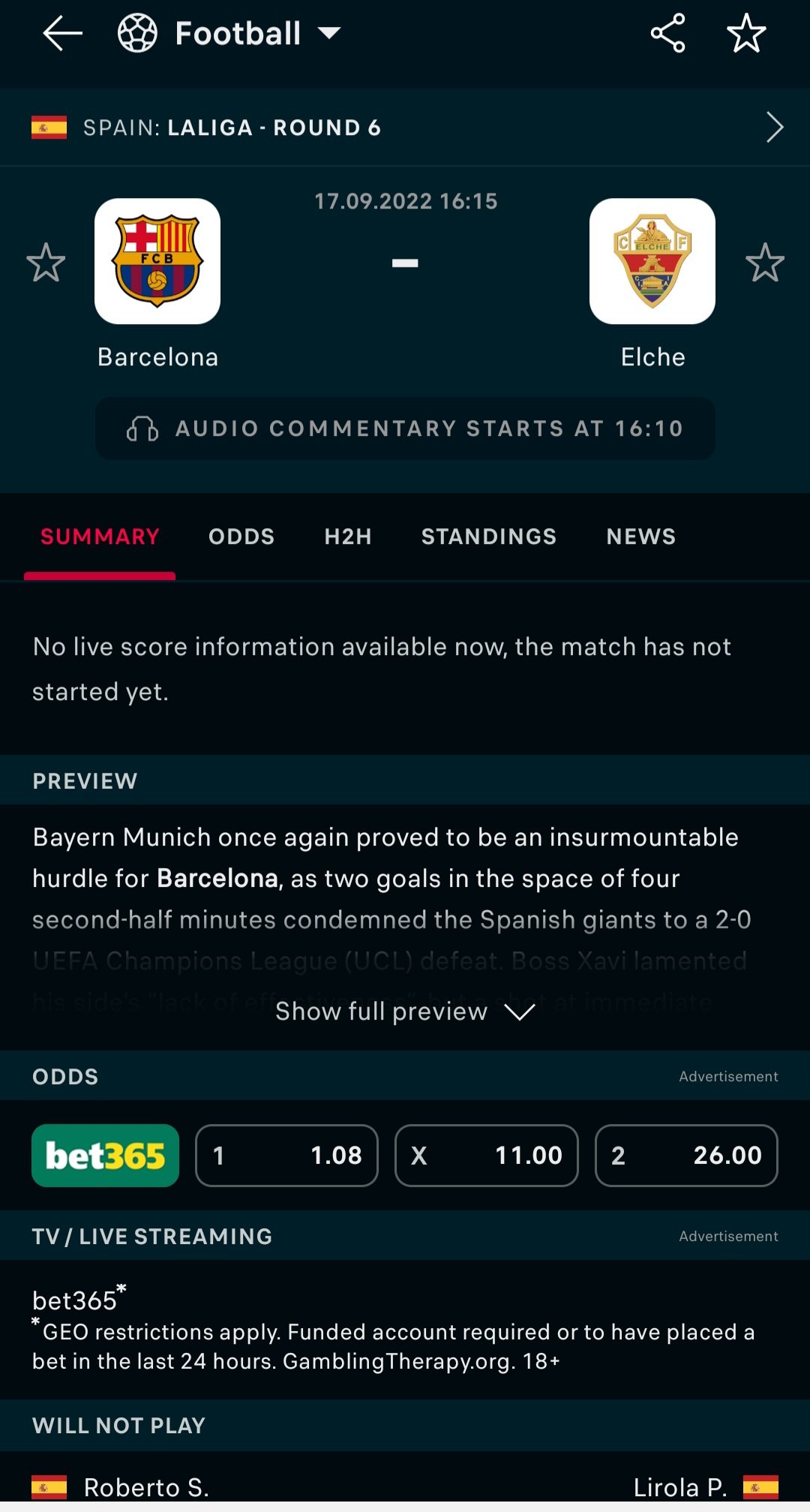Open the Football sport dropdown
Screen dimensions: 810x1512
point(229,34)
